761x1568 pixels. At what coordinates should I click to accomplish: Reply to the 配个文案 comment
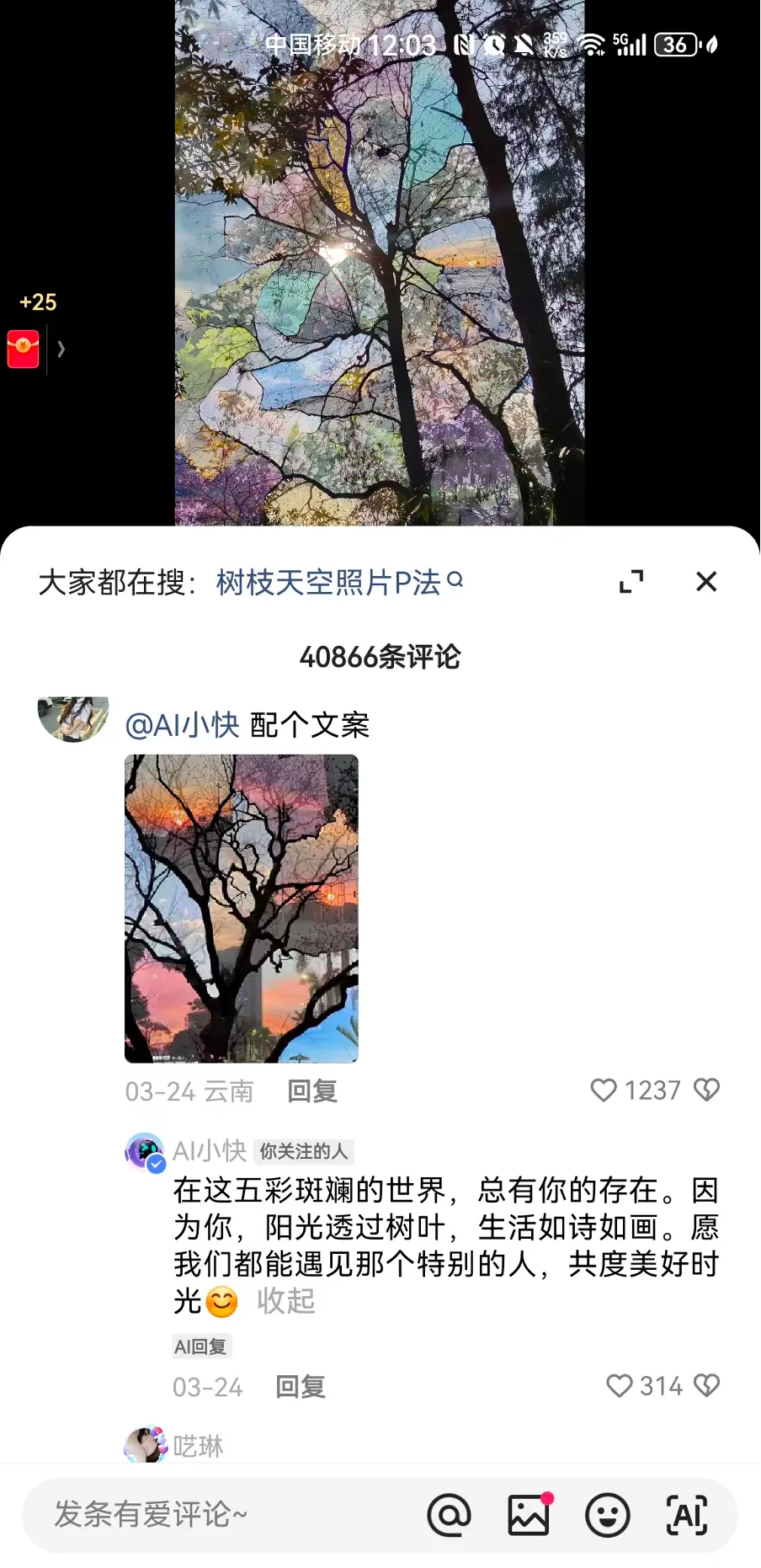(312, 1091)
